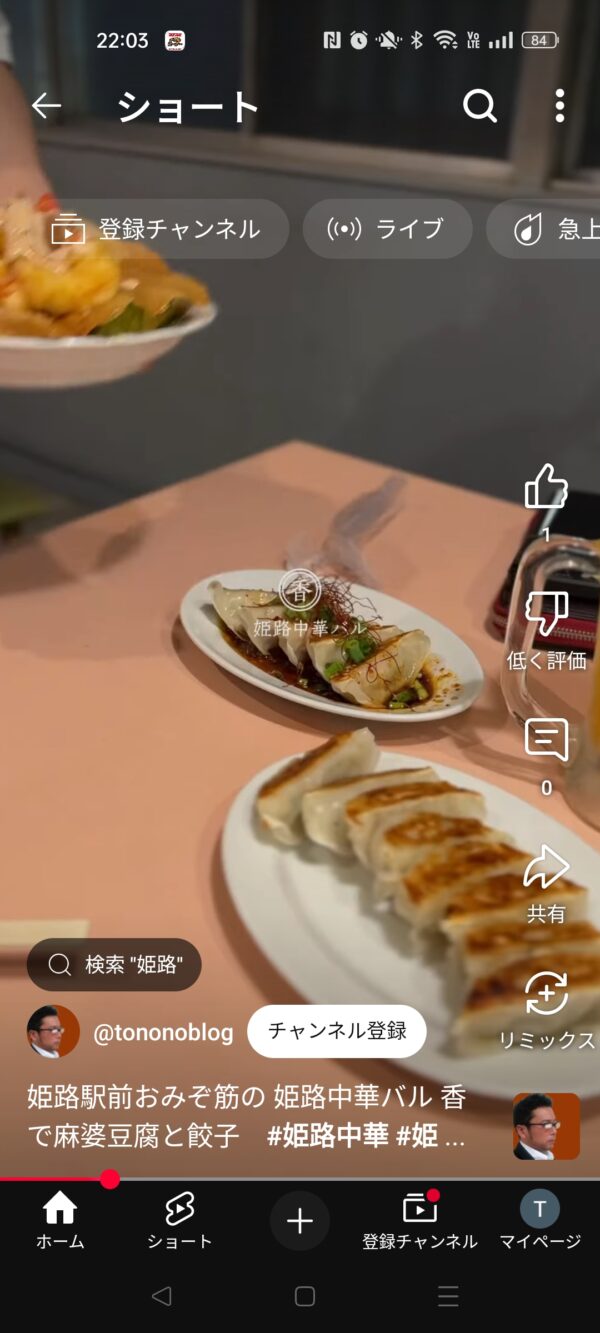Subscribe with the チャンネル登録 button

pos(337,1031)
